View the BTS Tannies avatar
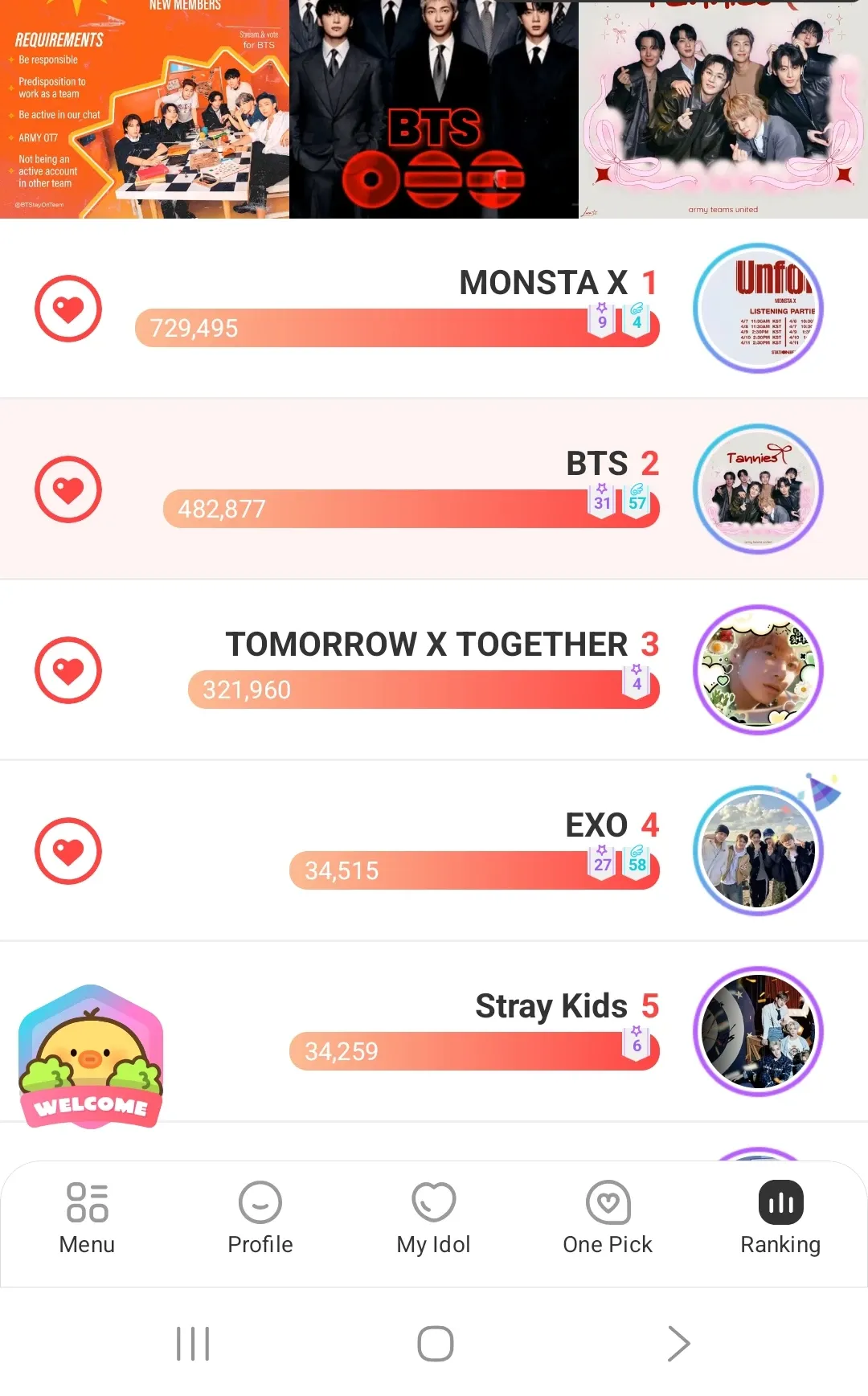This screenshot has width=868, height=1396. coord(758,489)
